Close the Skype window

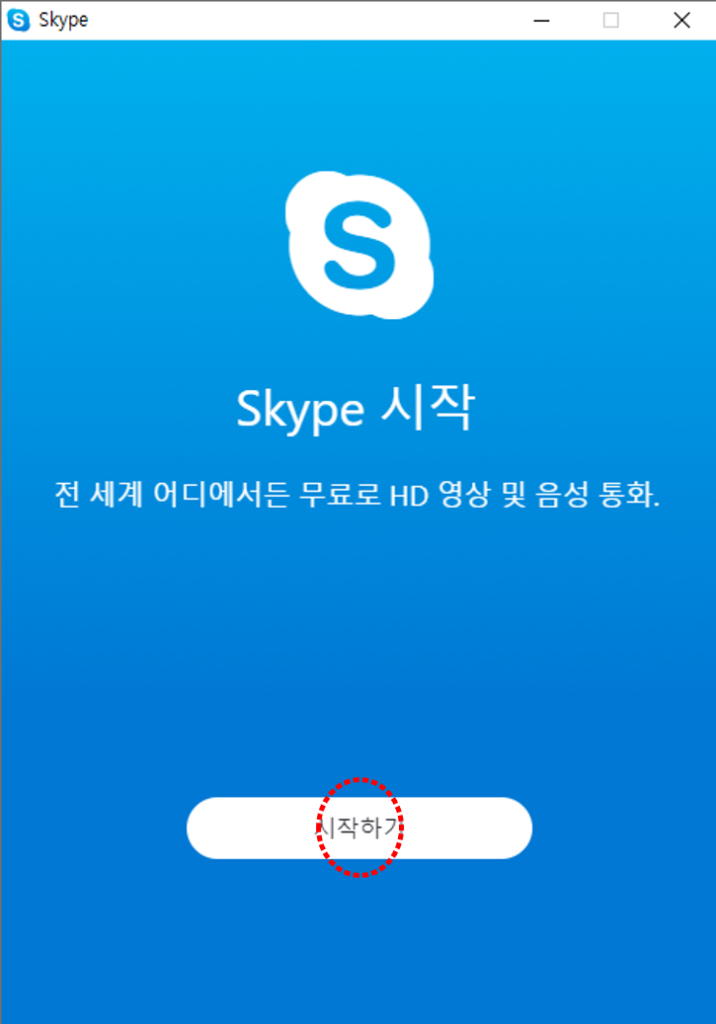[682, 20]
